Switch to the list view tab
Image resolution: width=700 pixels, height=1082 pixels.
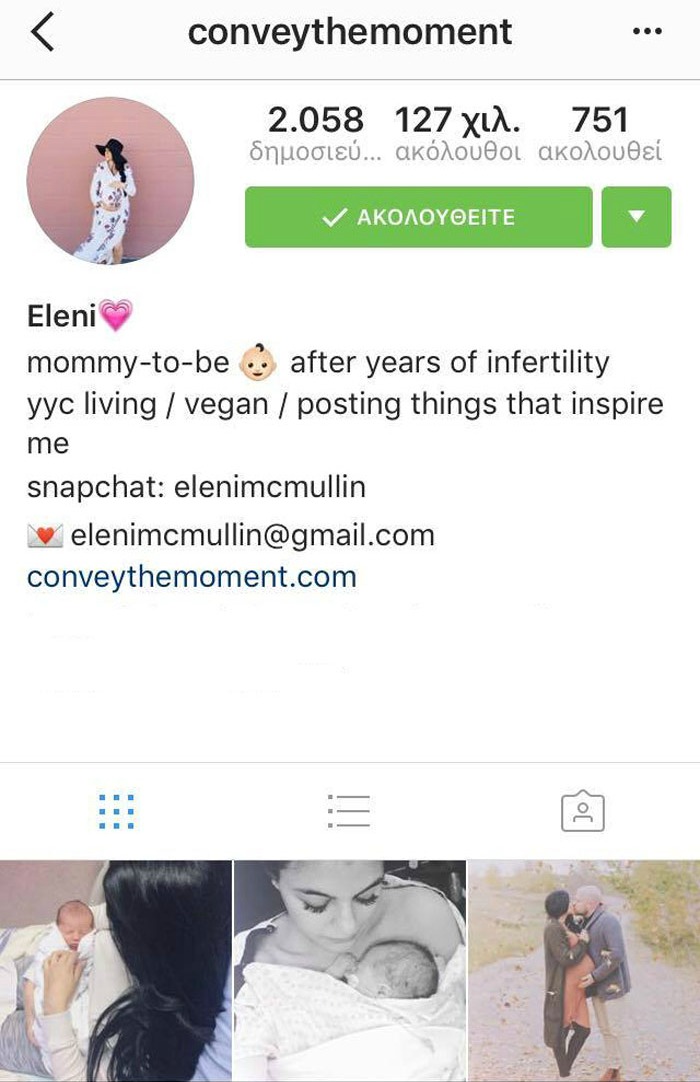point(349,811)
